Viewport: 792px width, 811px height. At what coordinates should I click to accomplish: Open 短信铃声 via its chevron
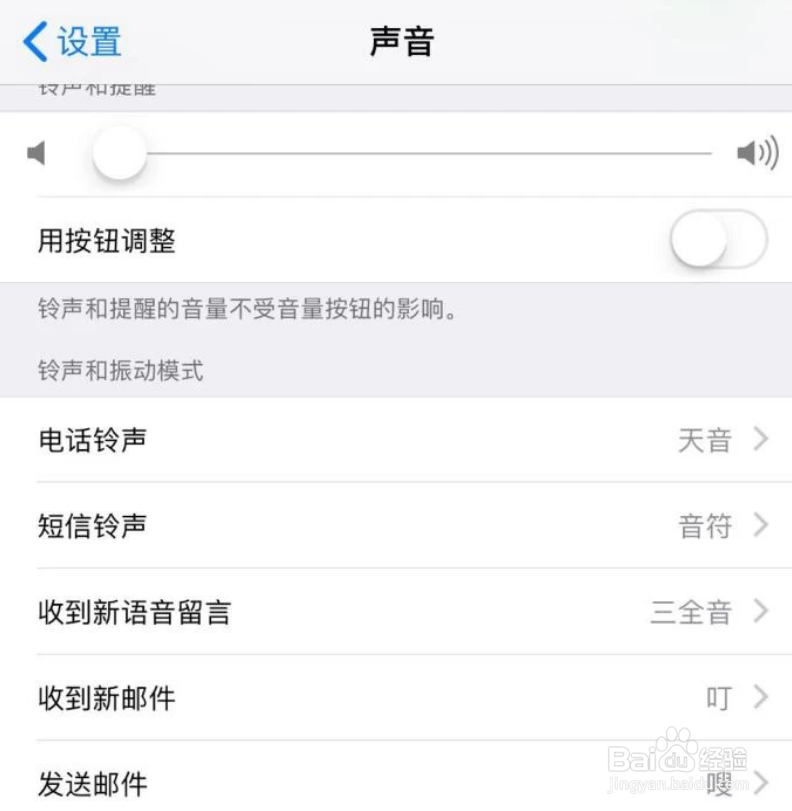click(x=762, y=525)
